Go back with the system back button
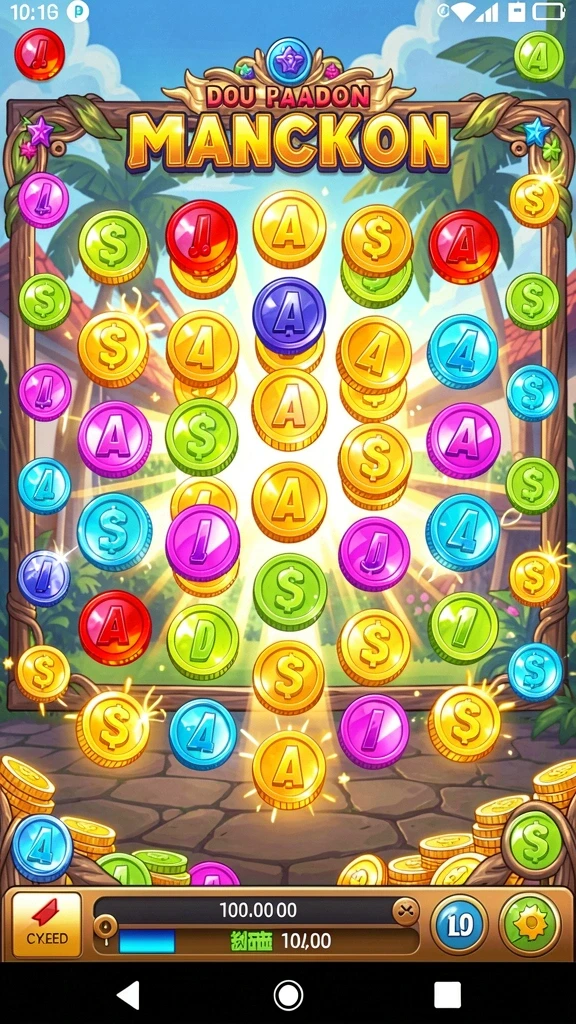576x1024 pixels. click(129, 995)
